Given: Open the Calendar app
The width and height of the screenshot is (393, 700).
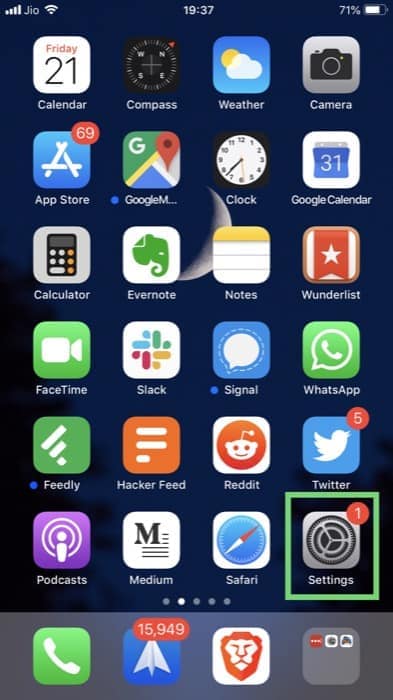Looking at the screenshot, I should (62, 65).
